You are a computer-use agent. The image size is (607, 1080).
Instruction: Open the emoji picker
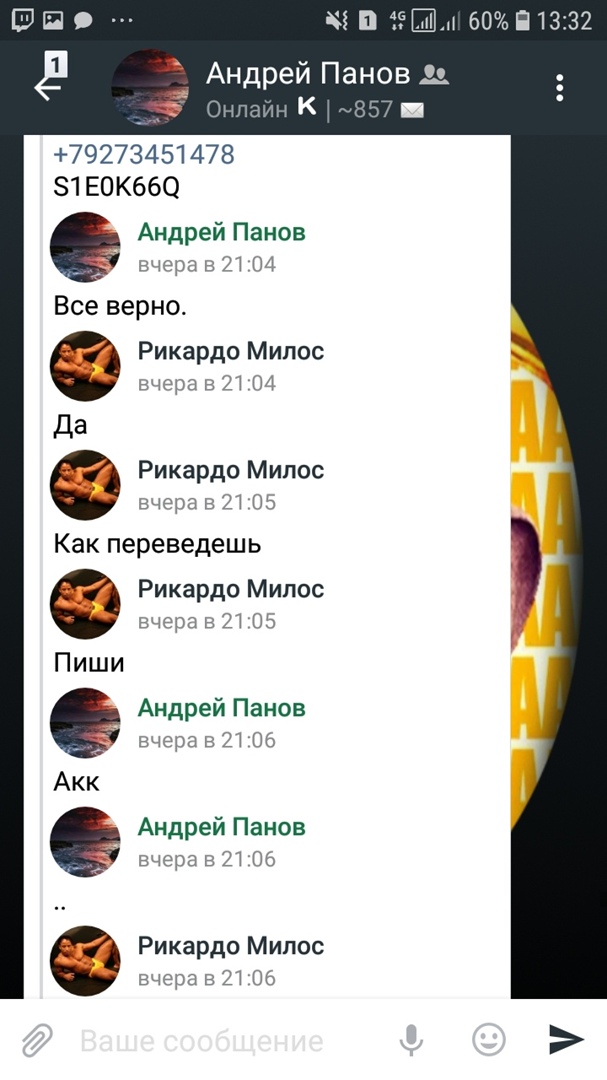488,1041
